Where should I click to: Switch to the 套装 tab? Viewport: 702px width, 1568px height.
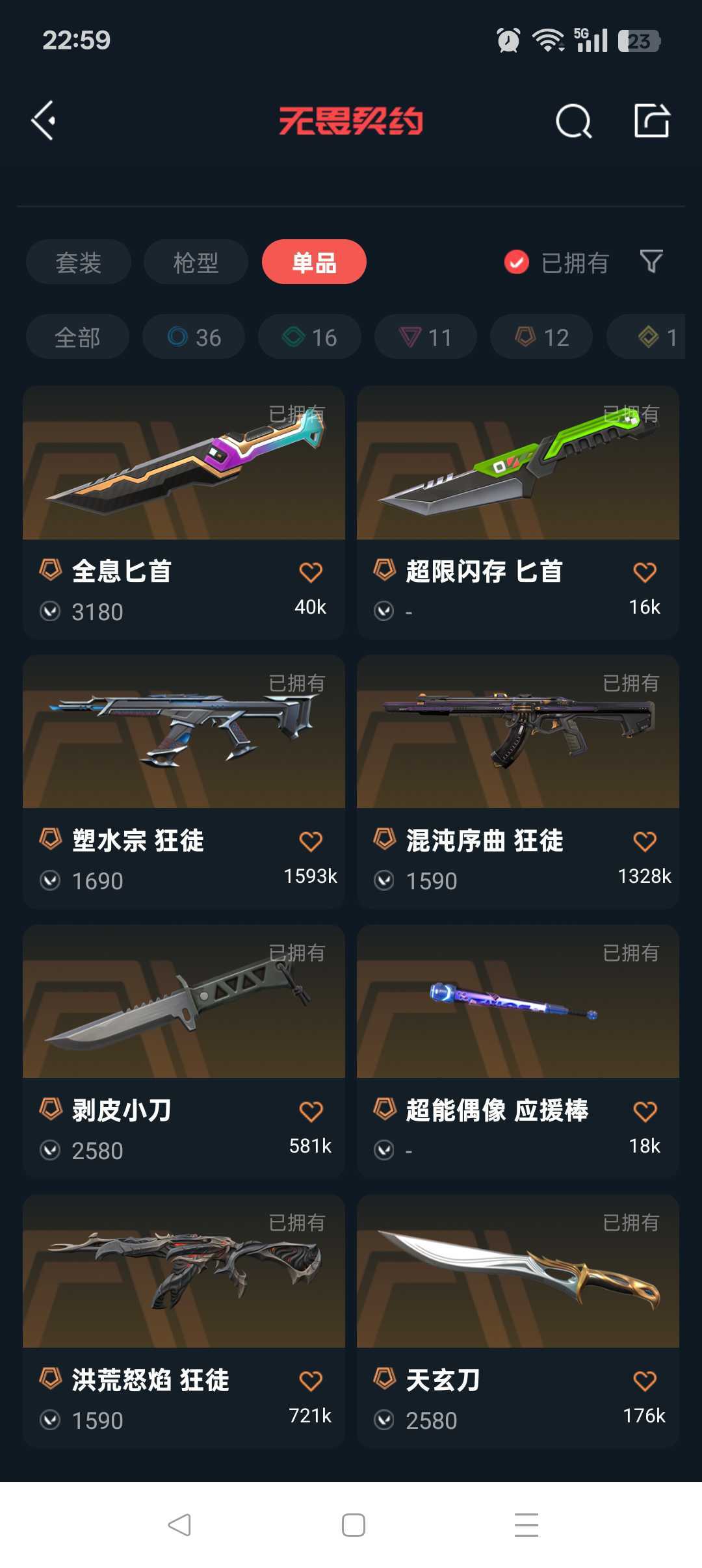[x=79, y=262]
